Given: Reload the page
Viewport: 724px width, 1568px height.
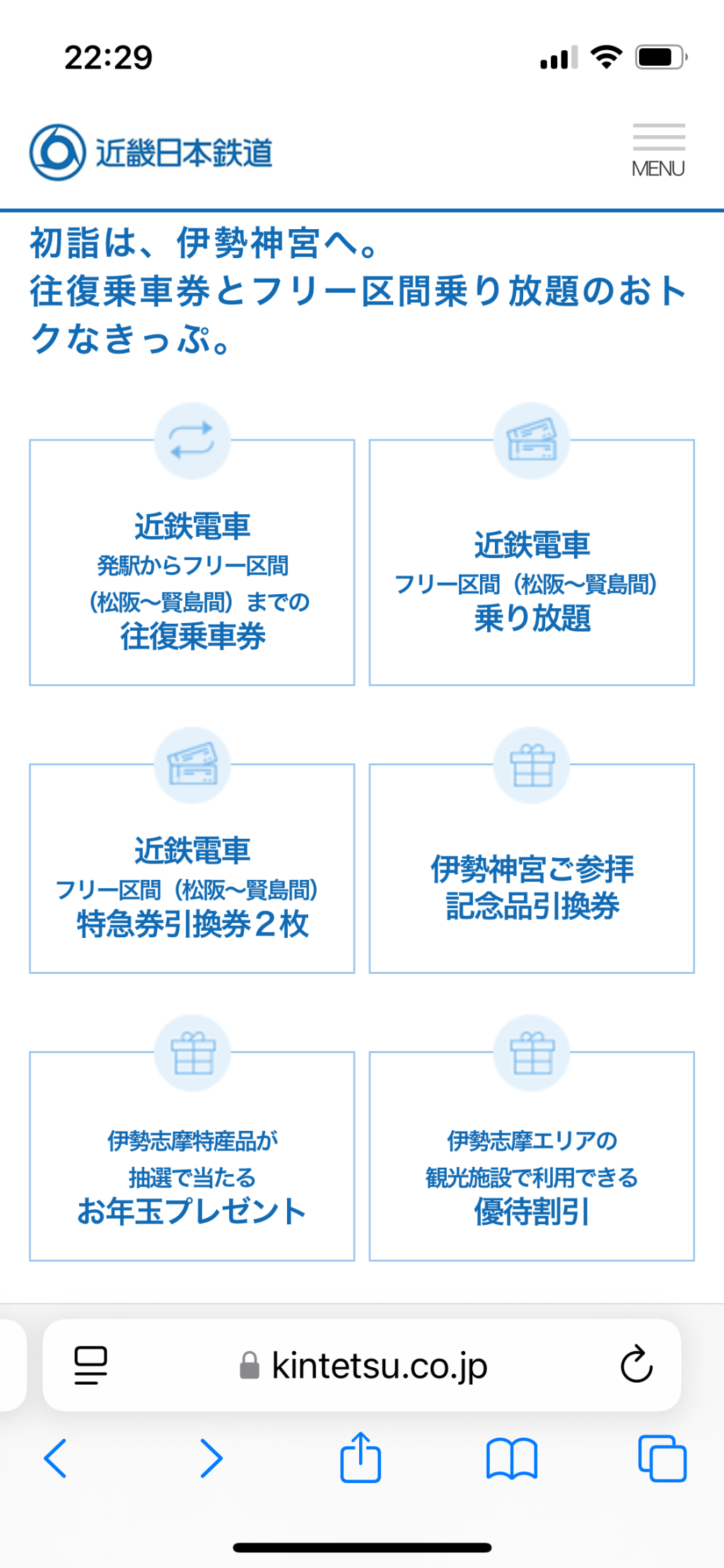Looking at the screenshot, I should [x=636, y=1364].
